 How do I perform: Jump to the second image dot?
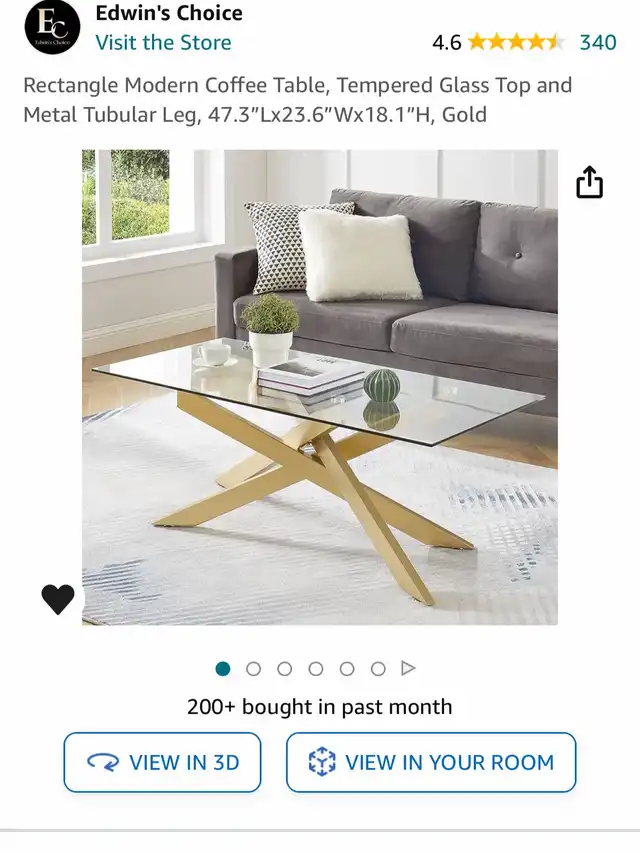click(x=254, y=669)
